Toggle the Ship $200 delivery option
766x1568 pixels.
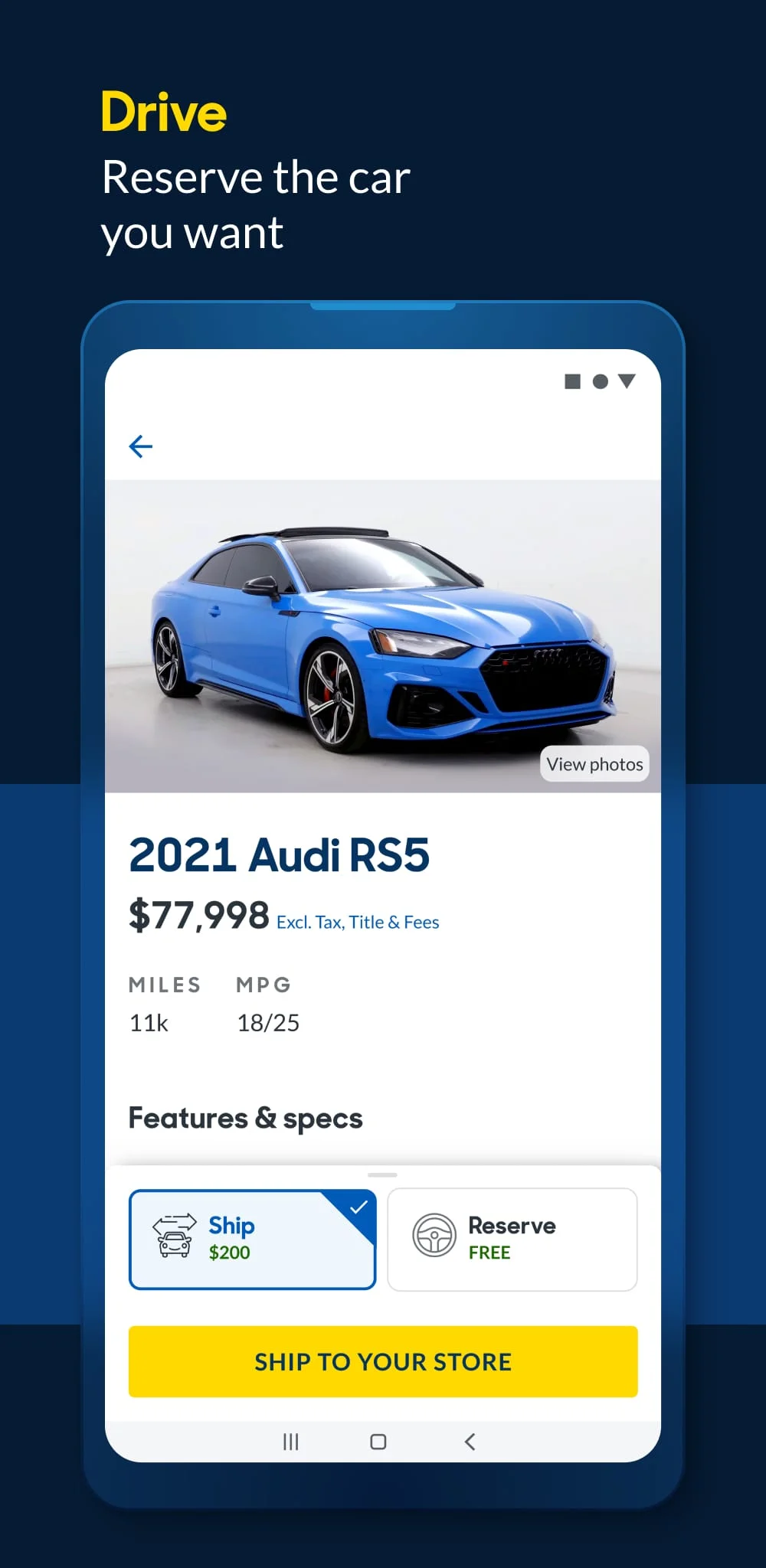(x=253, y=1238)
